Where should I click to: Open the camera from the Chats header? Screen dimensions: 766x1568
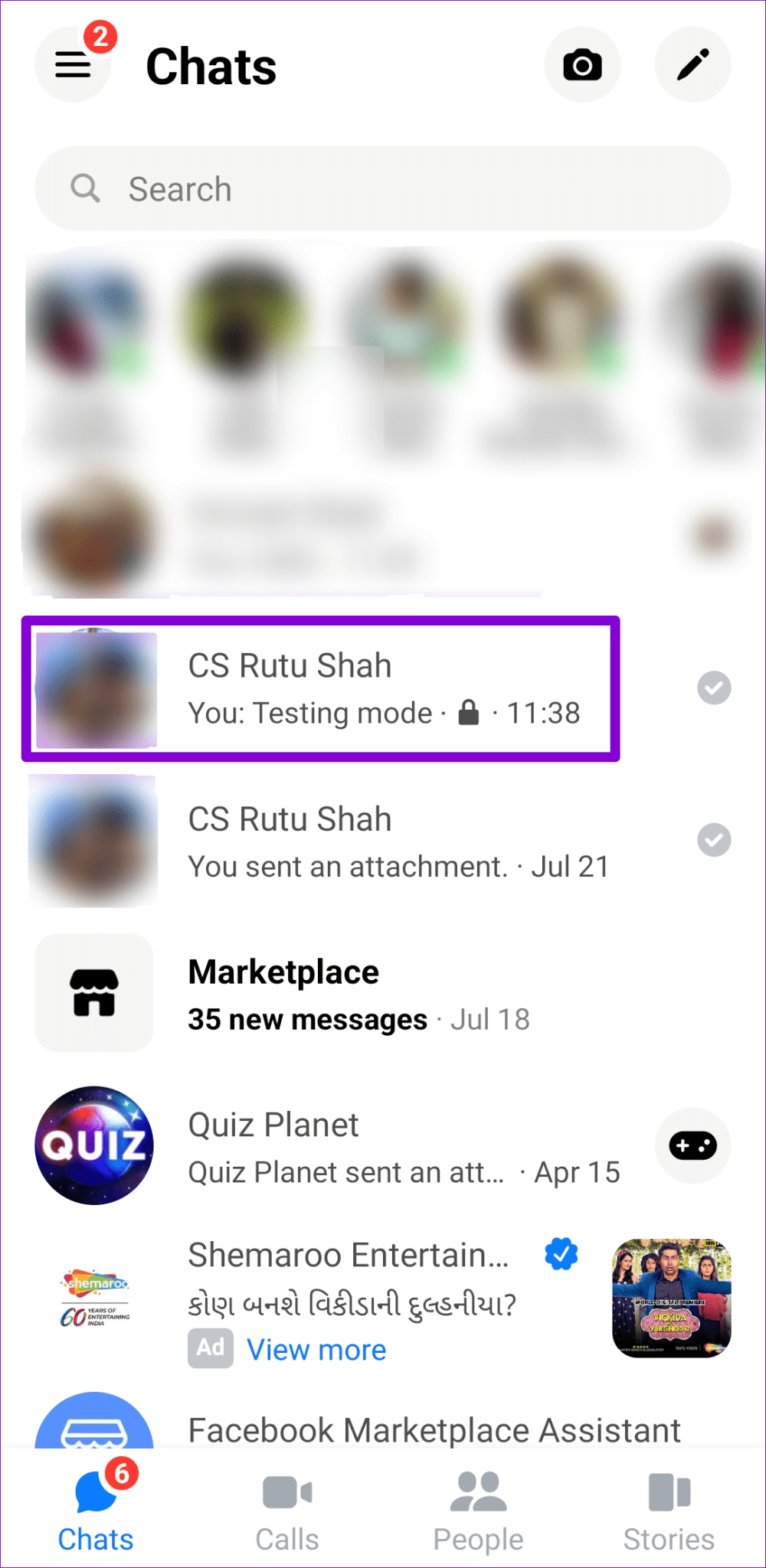(582, 64)
